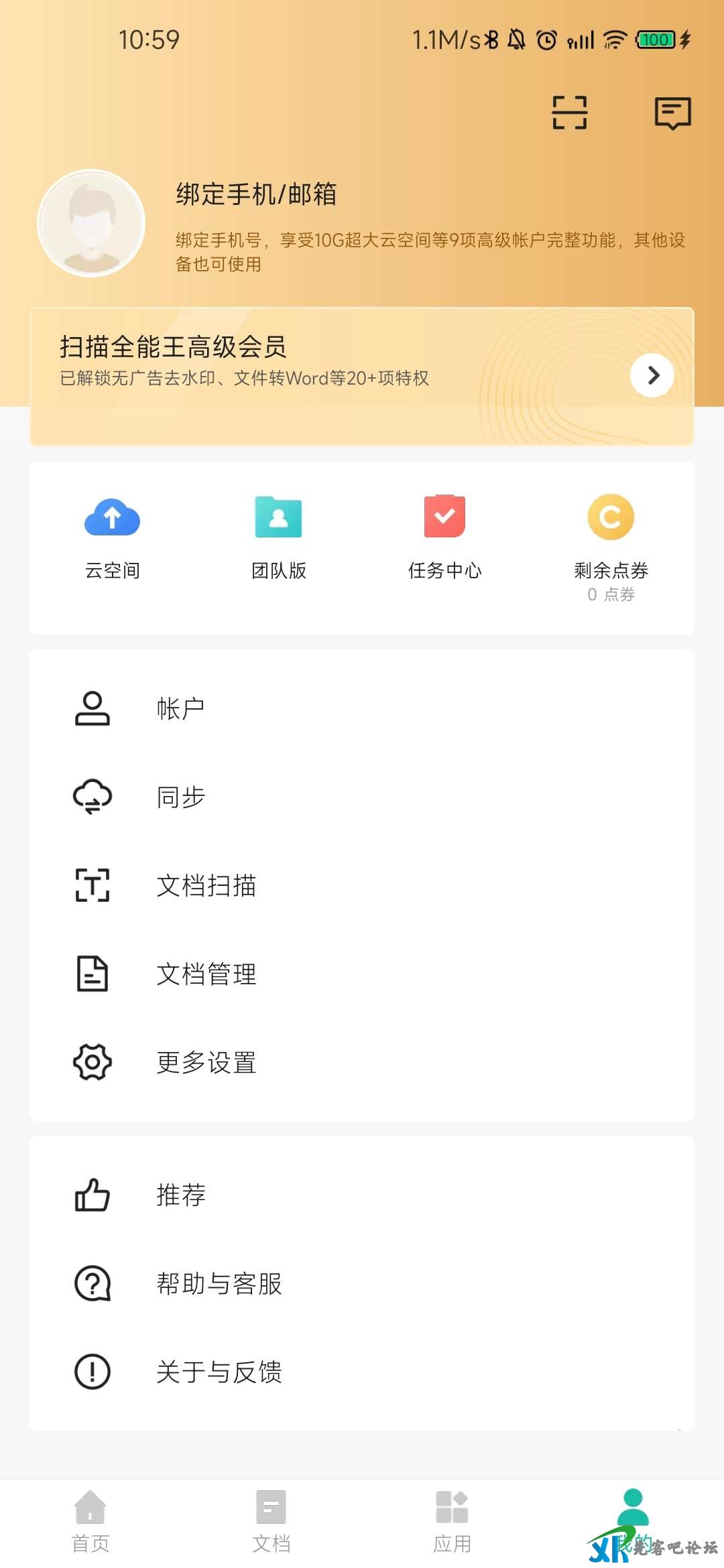Switch to the 应用 tab
This screenshot has width=724, height=1568.
[452, 1521]
